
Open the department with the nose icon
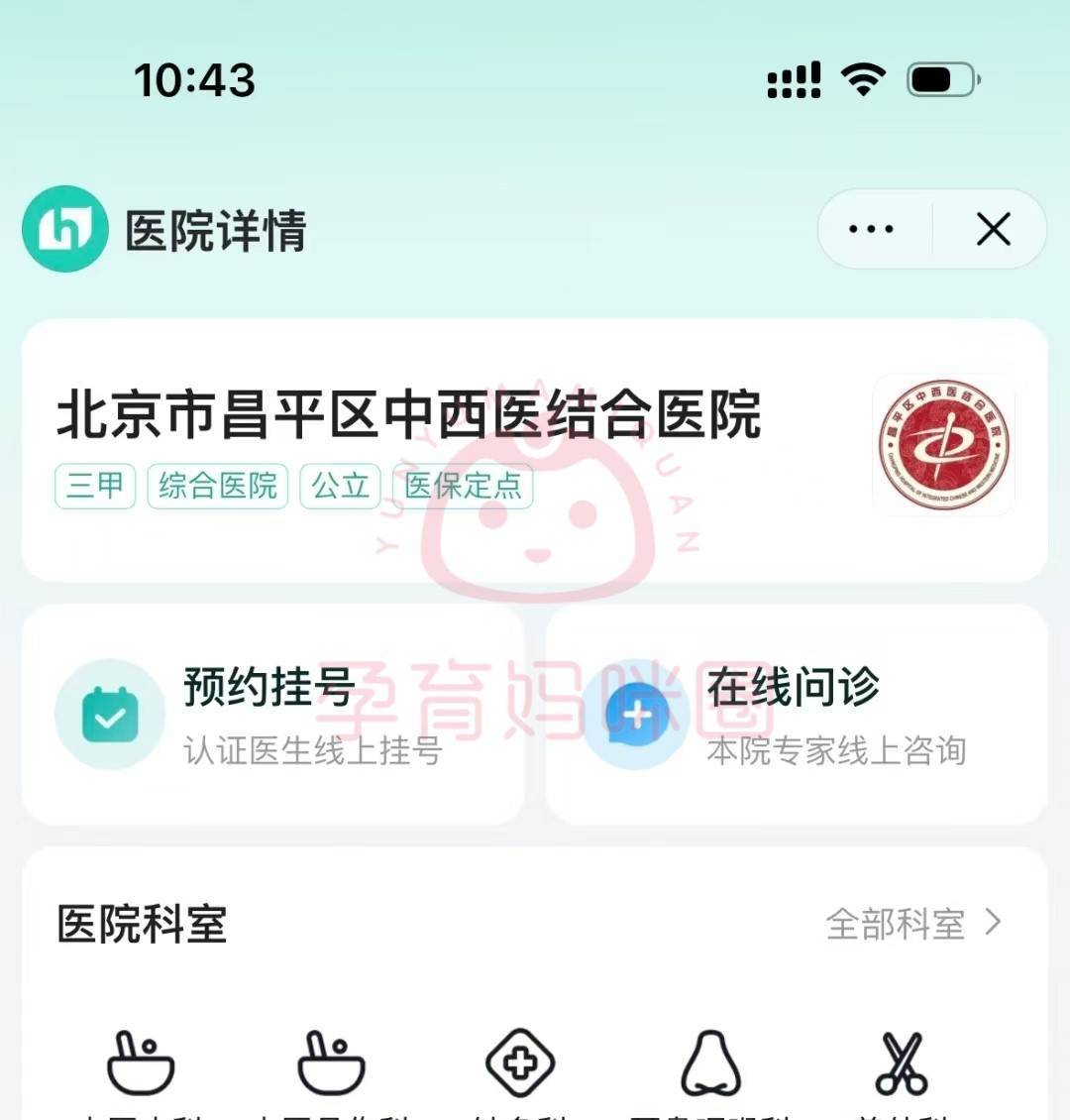pos(710,1065)
